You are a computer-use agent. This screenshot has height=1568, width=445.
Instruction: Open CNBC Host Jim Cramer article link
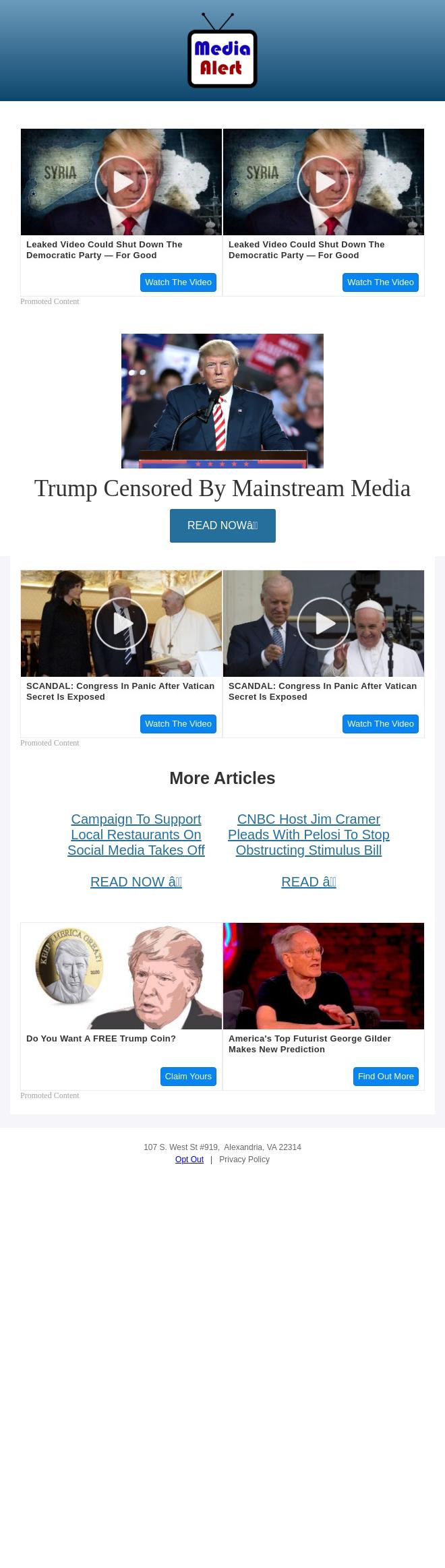[x=309, y=835]
